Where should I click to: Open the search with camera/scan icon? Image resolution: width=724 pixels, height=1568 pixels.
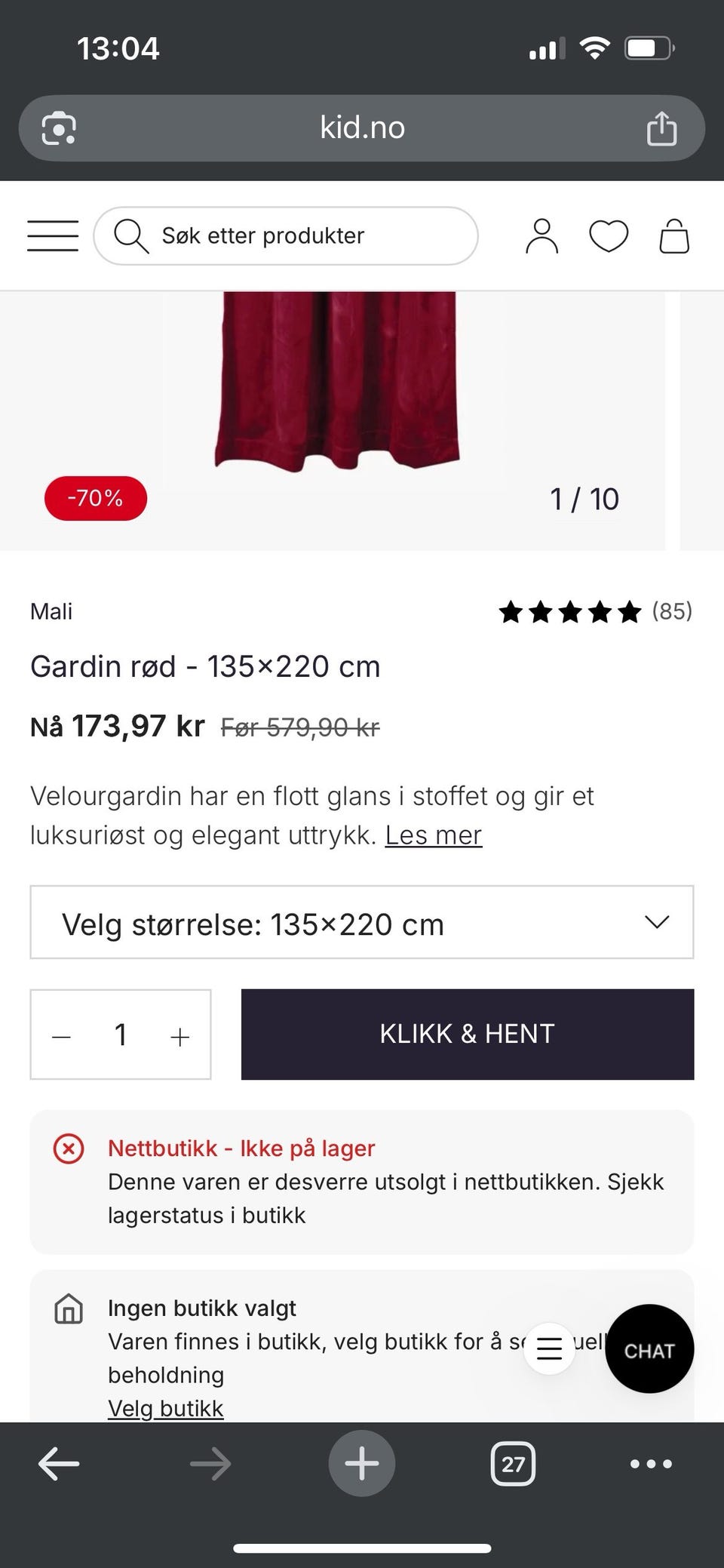[60, 128]
